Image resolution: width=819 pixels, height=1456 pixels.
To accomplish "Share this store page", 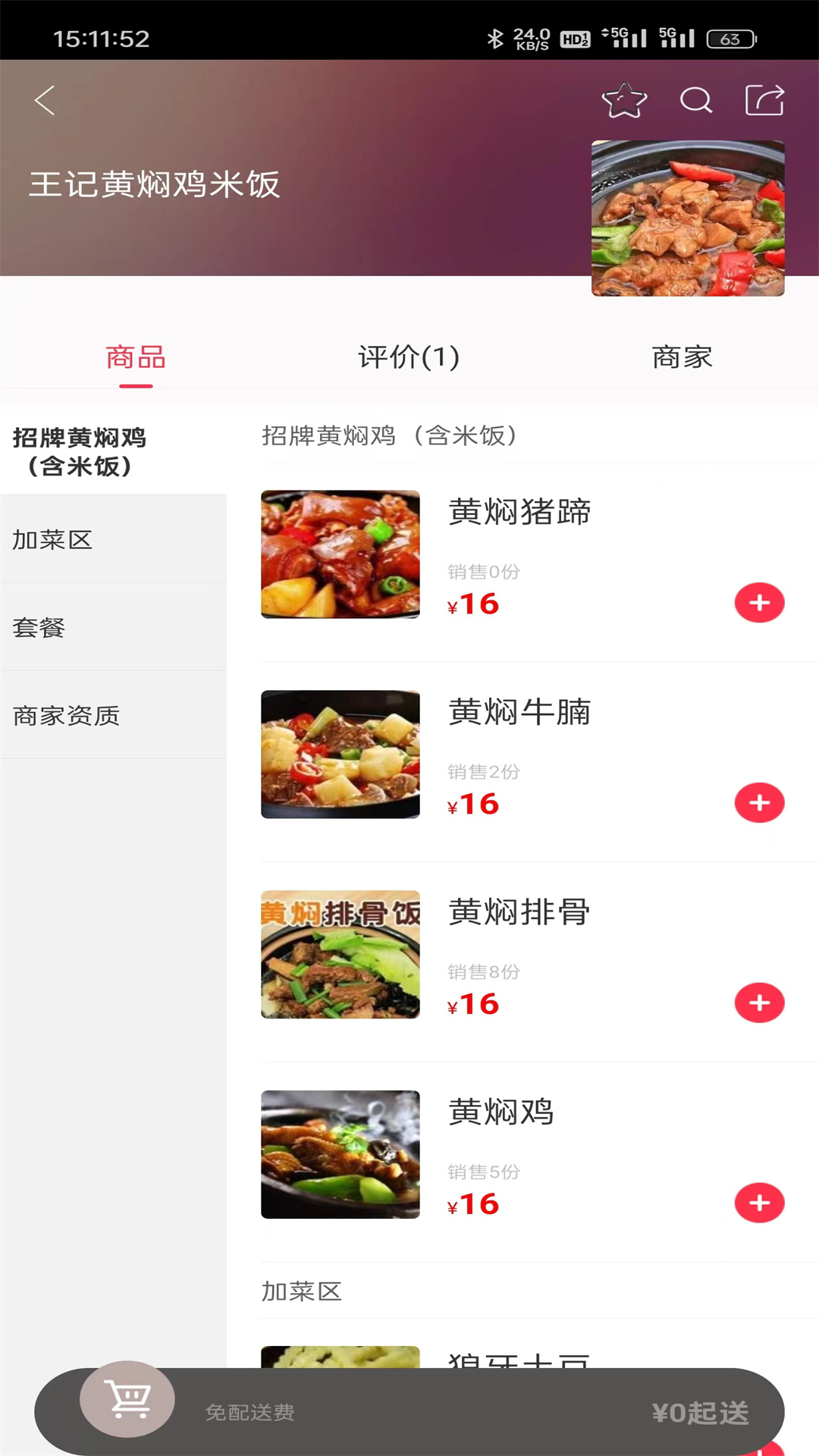I will 764,100.
